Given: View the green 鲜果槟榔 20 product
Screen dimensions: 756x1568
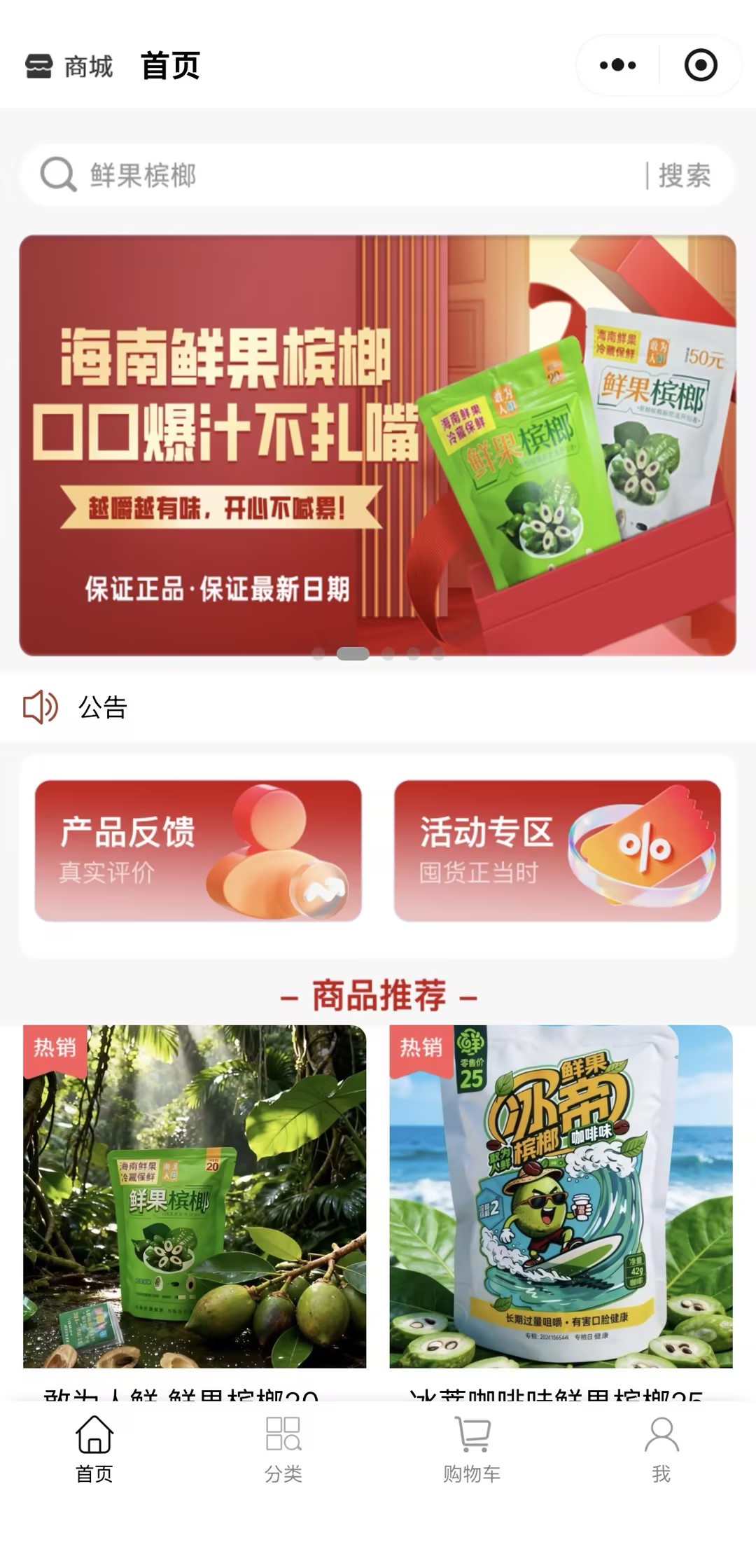Looking at the screenshot, I should pyautogui.click(x=195, y=1196).
